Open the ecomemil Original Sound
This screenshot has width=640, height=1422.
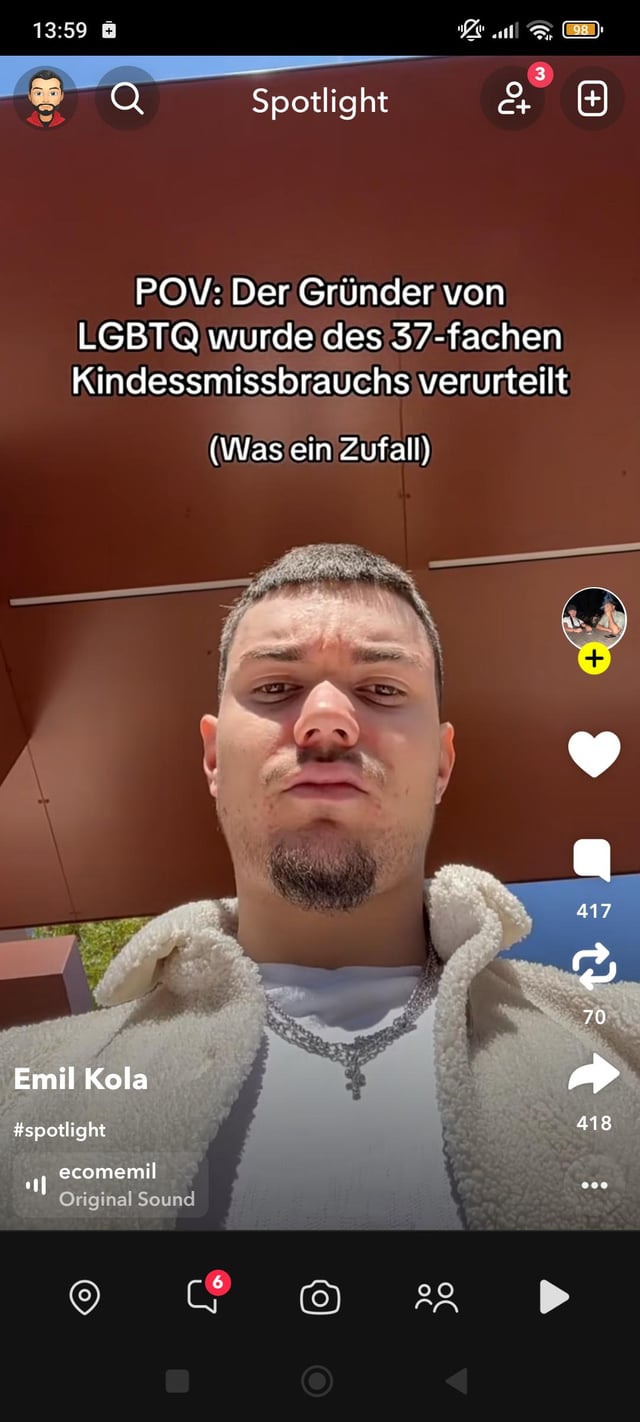pos(112,1184)
